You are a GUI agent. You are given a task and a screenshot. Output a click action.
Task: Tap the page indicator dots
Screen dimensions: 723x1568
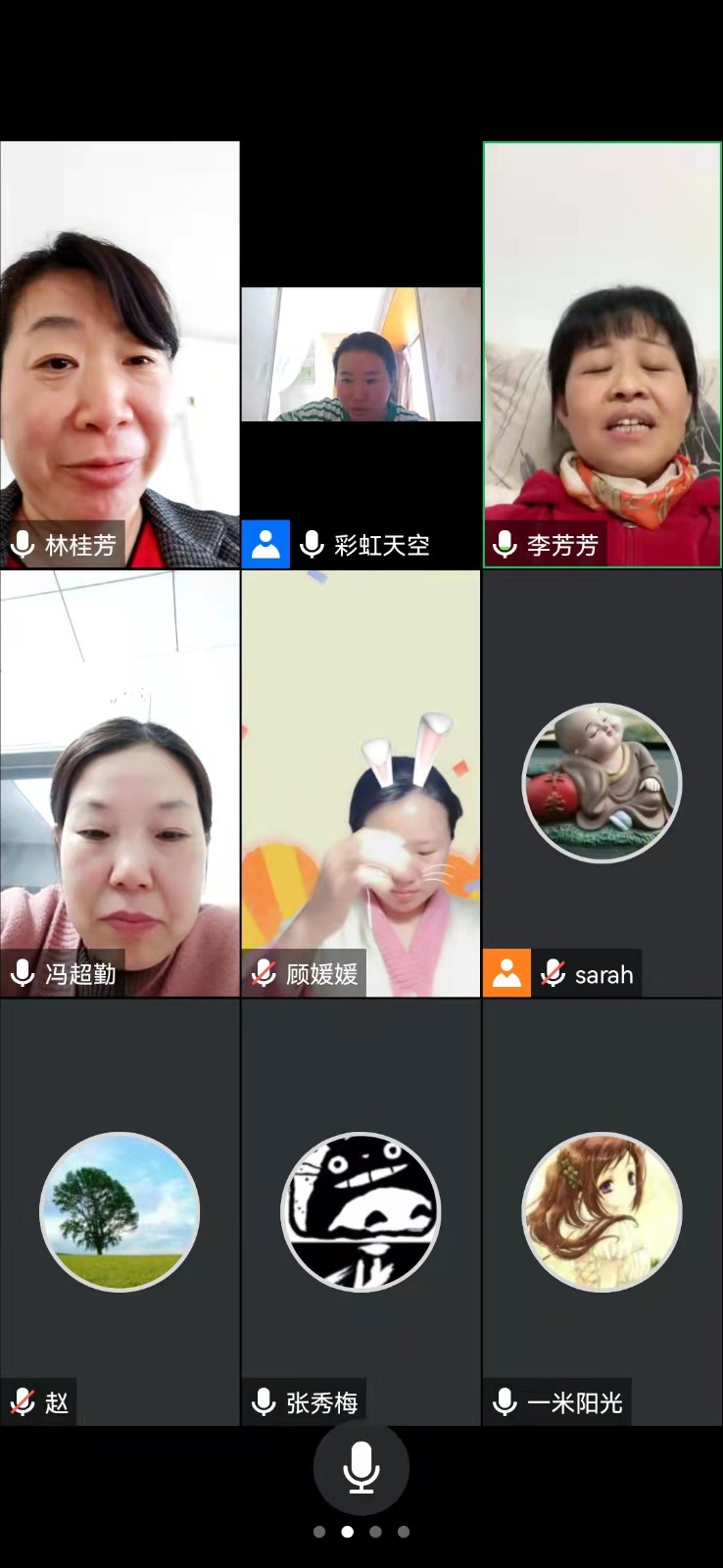point(361,1532)
